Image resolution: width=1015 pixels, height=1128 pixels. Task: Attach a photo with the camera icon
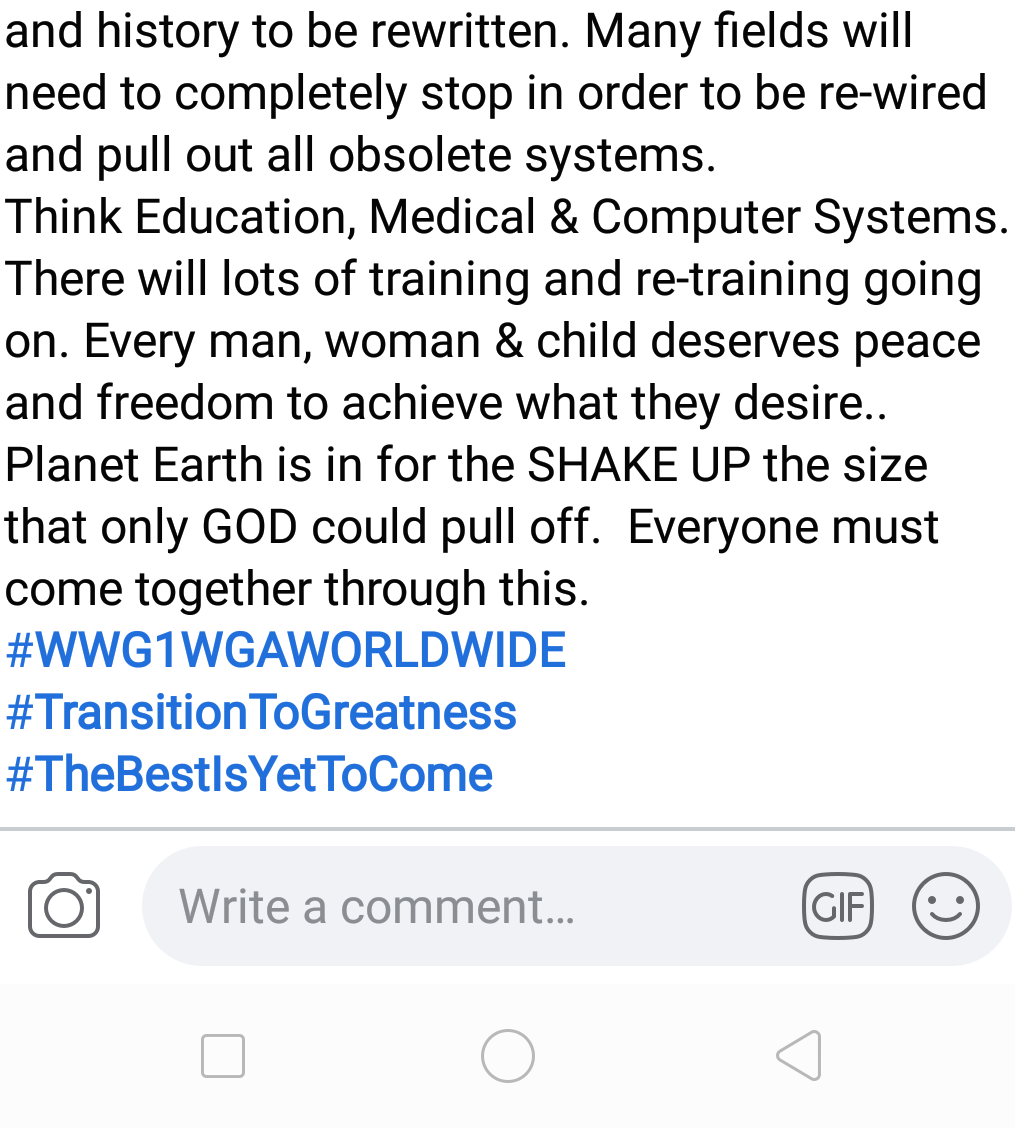[64, 905]
